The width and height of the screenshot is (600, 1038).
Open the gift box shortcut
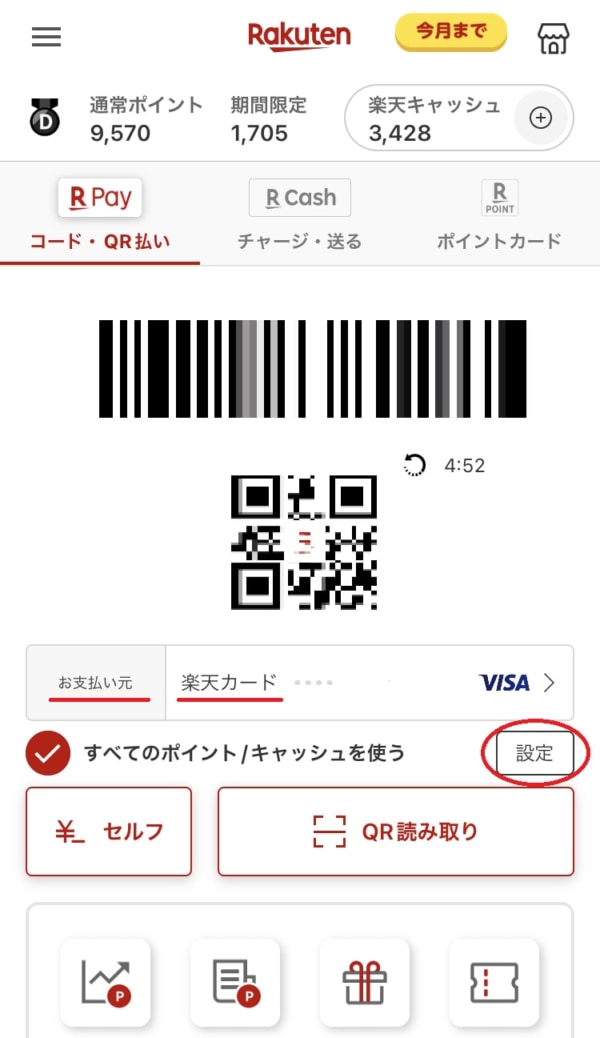tap(364, 982)
